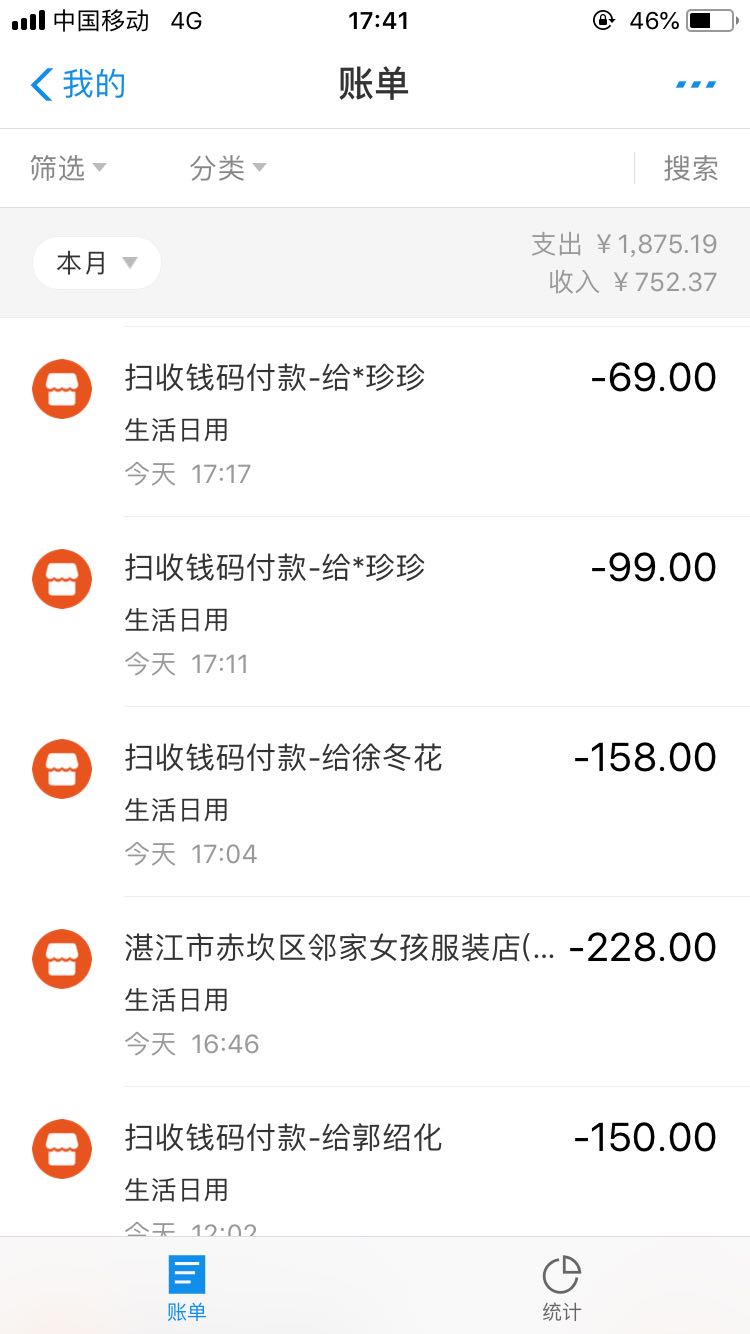Select the 账单 bottom tab
This screenshot has width=750, height=1334.
tap(187, 1288)
